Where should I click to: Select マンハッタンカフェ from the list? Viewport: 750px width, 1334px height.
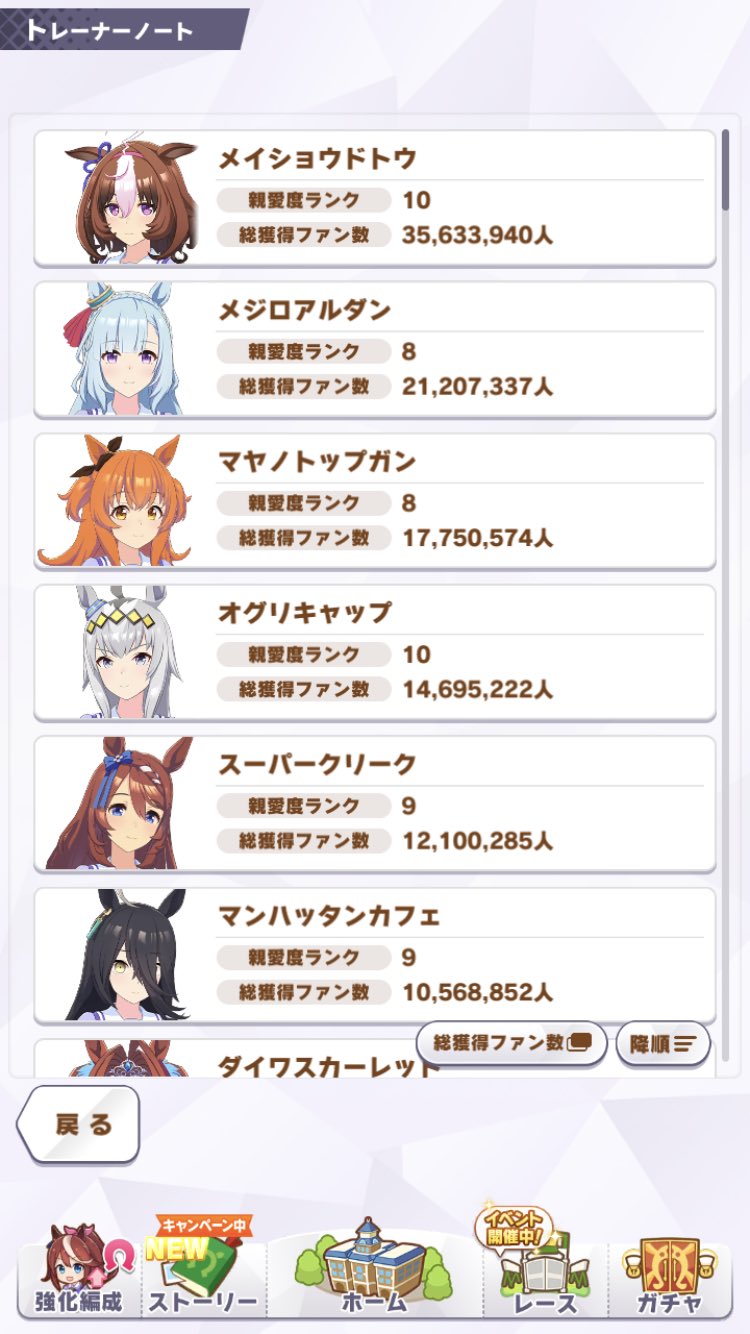[375, 955]
